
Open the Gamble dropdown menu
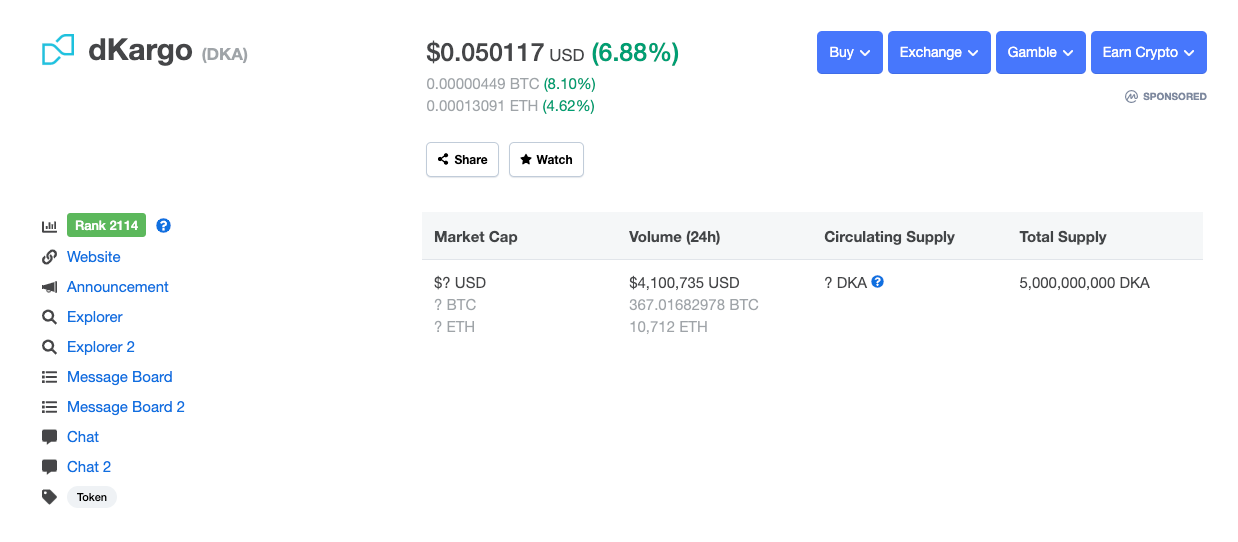tap(1040, 53)
